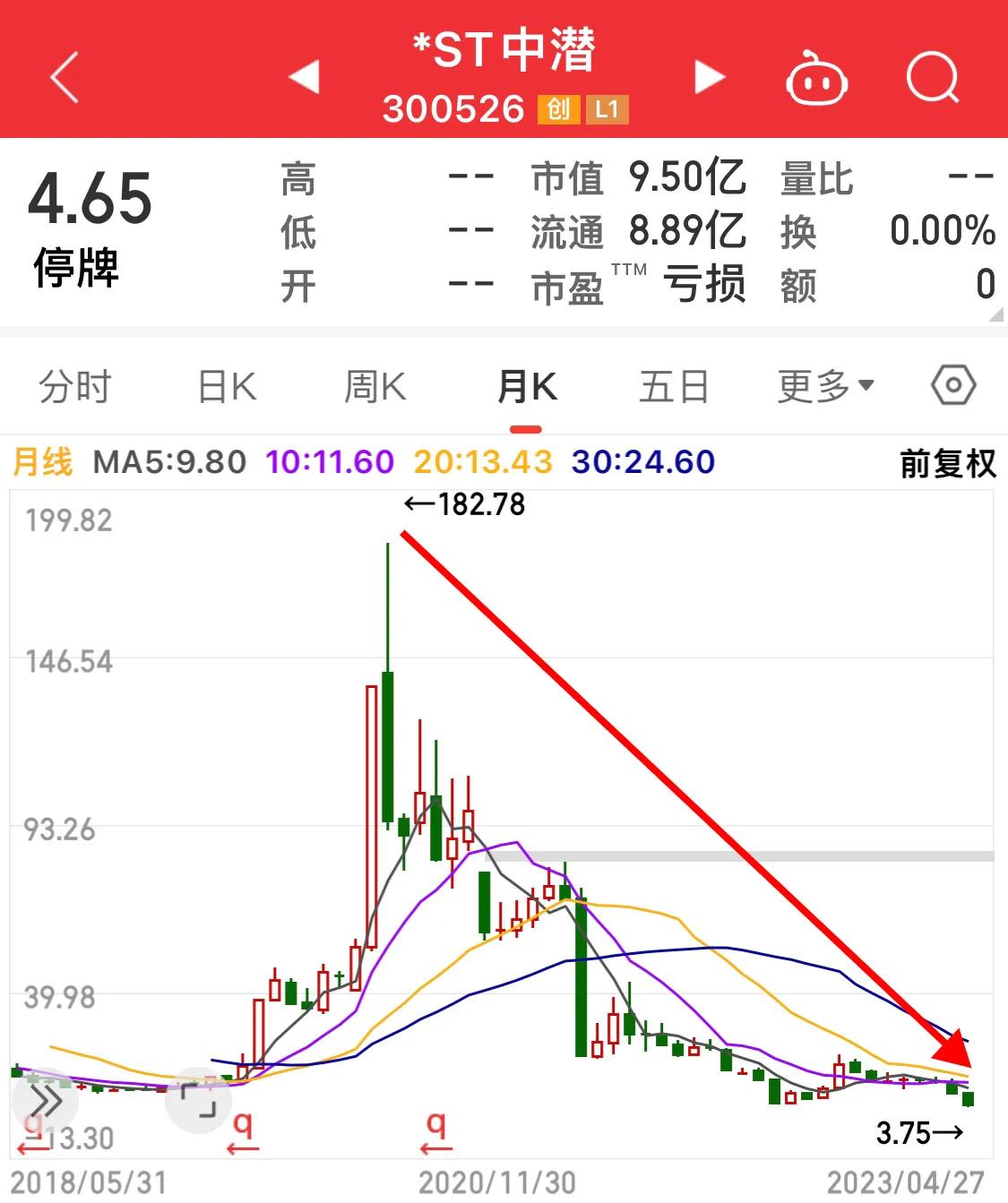Open chart settings via the gear icon

click(x=952, y=385)
